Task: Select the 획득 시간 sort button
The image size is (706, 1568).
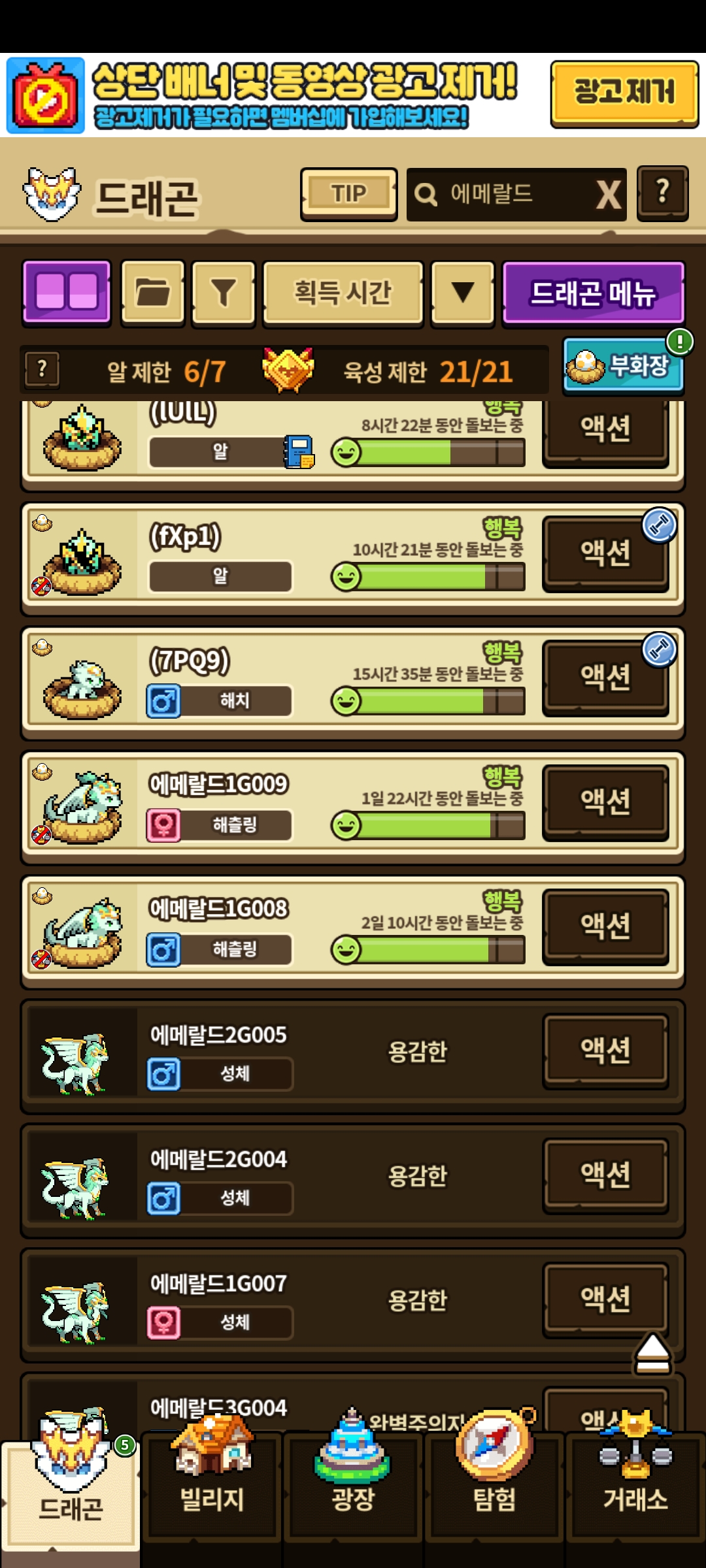Action: (x=343, y=291)
